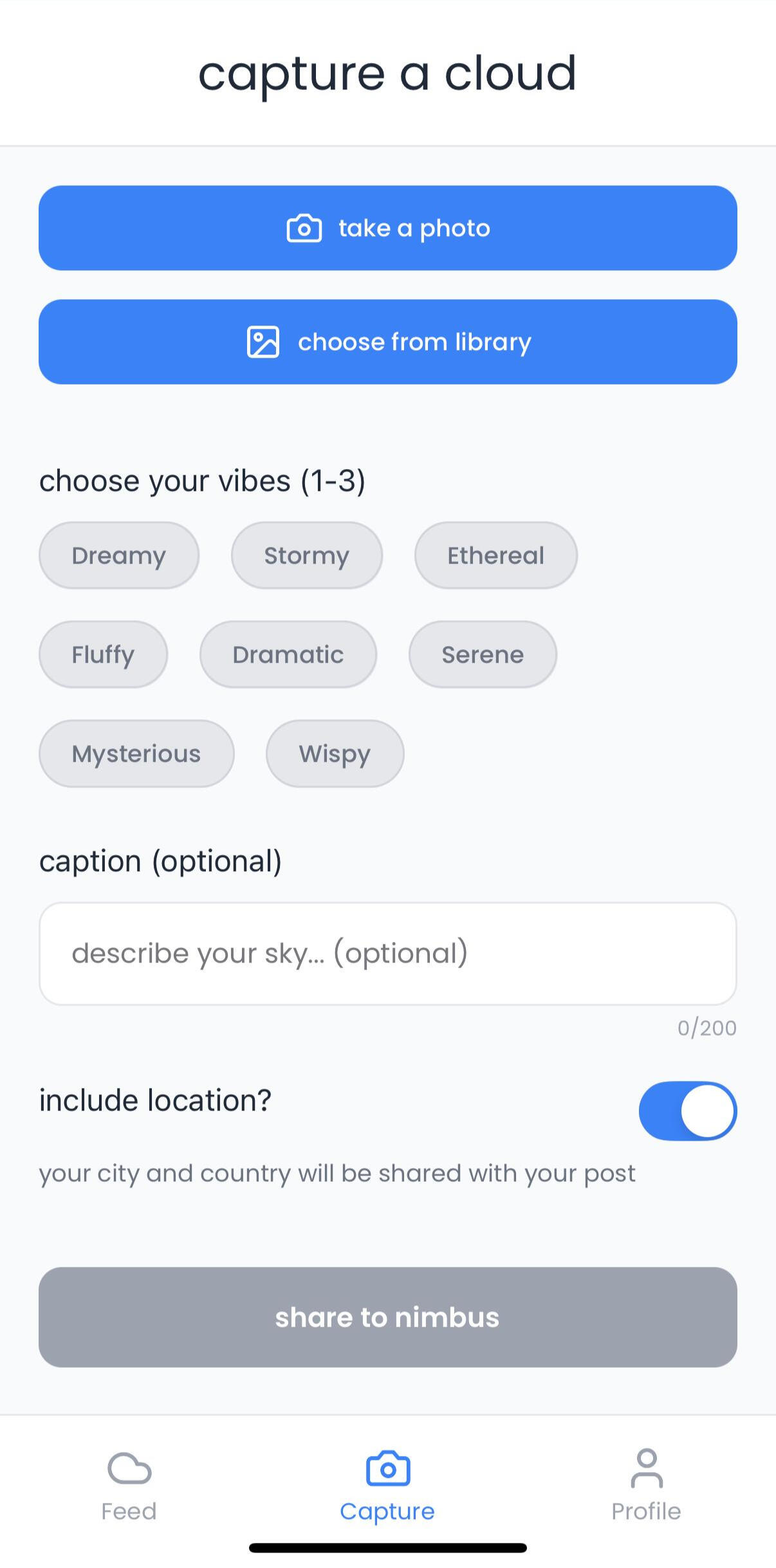Focus the caption text field
Image resolution: width=776 pixels, height=1568 pixels.
[387, 953]
